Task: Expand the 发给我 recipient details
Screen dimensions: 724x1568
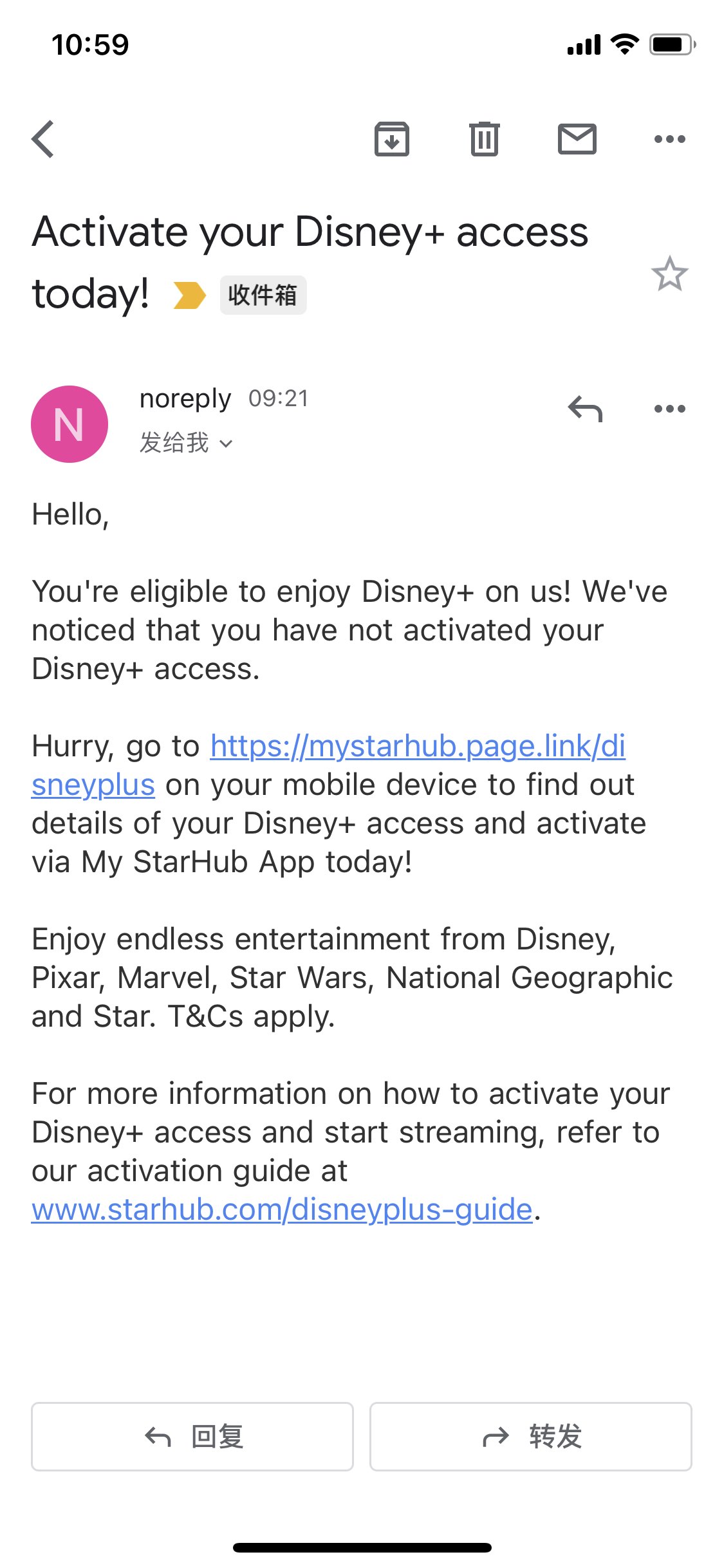Action: 187,443
